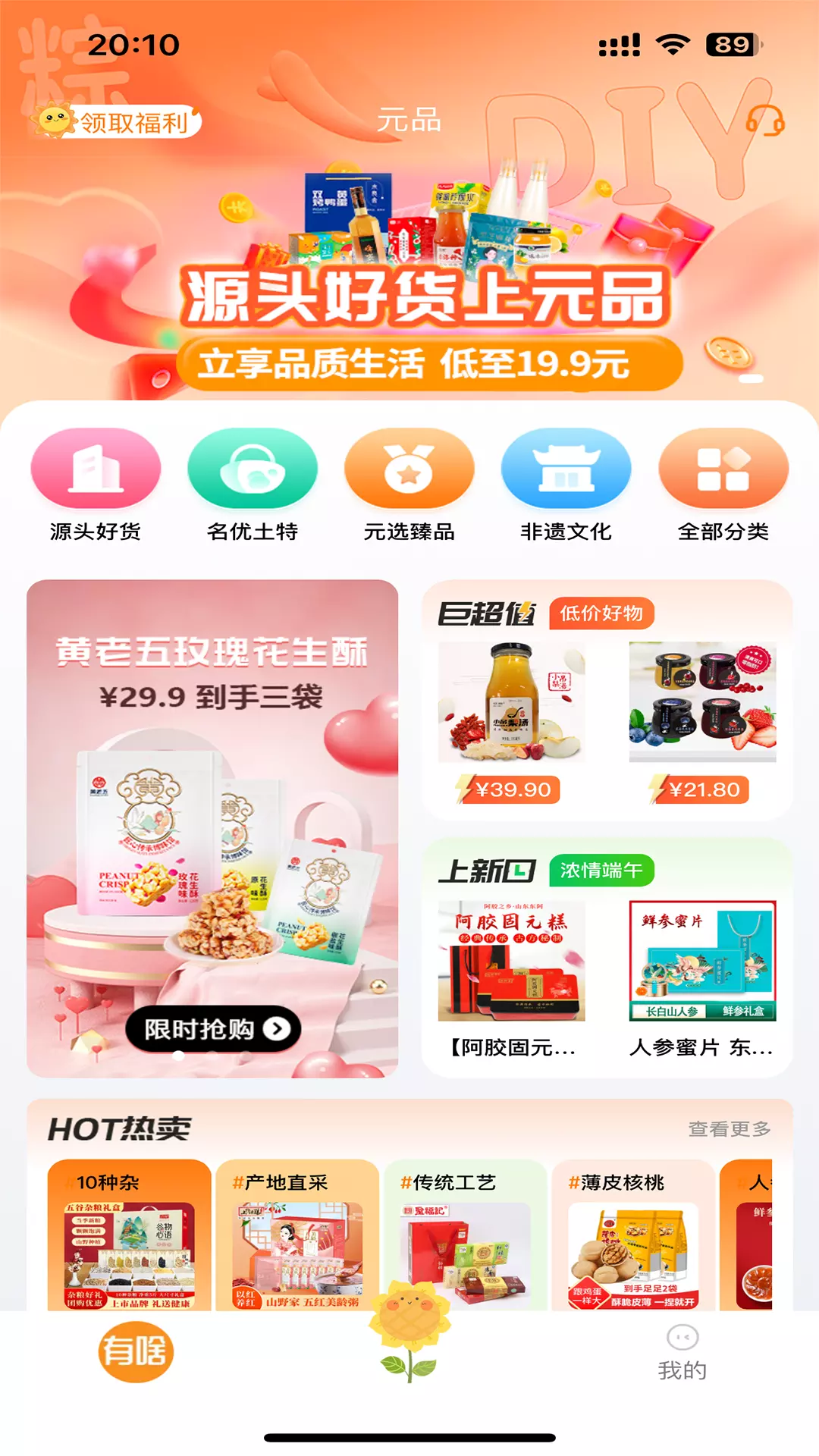The image size is (819, 1456).
Task: Browse the 非遗文化 category
Action: [566, 485]
